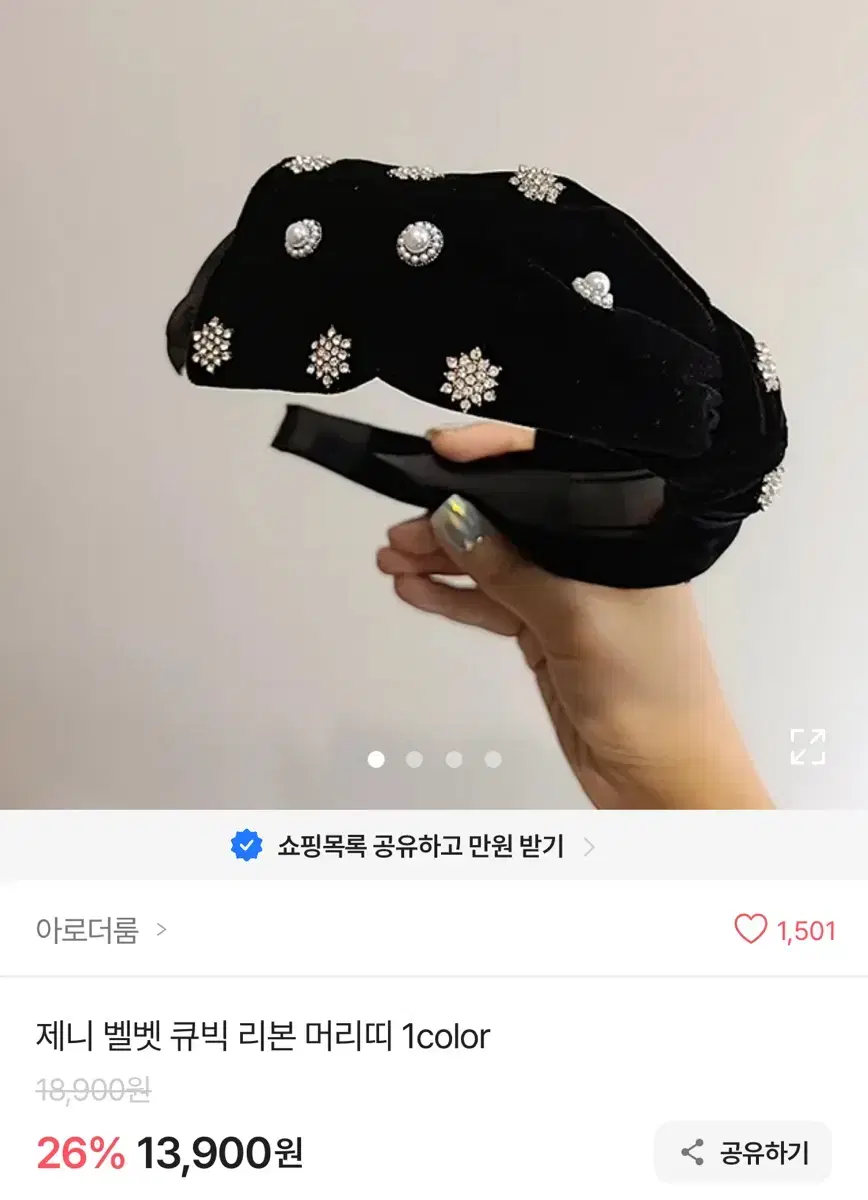Select the second image indicator dot

(x=414, y=758)
